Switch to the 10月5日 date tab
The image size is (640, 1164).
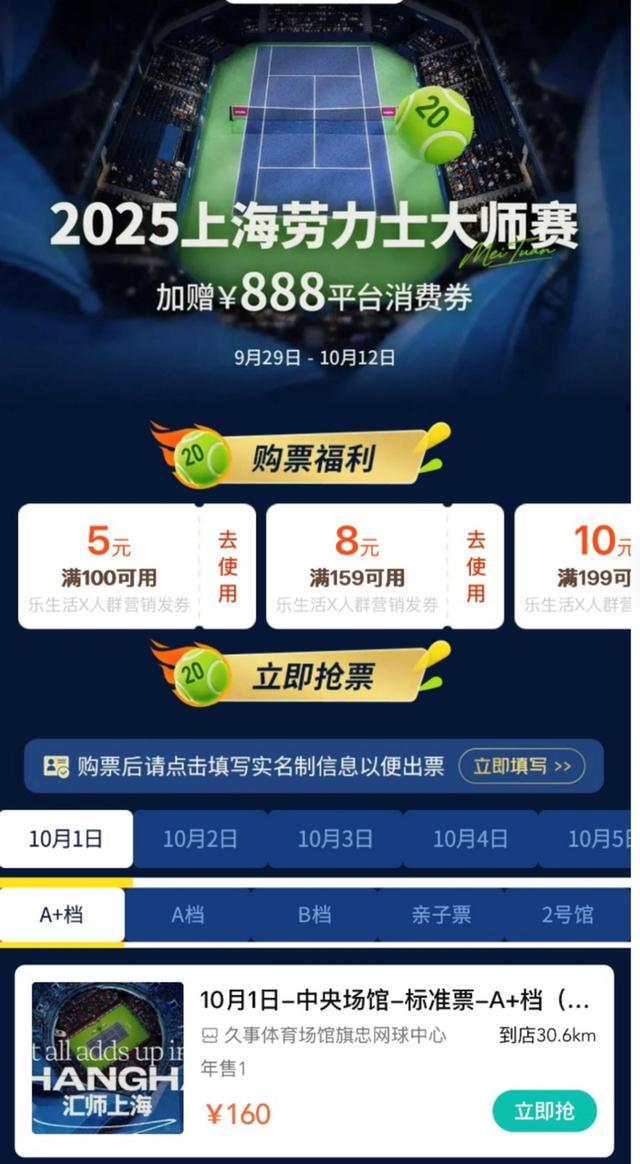597,839
